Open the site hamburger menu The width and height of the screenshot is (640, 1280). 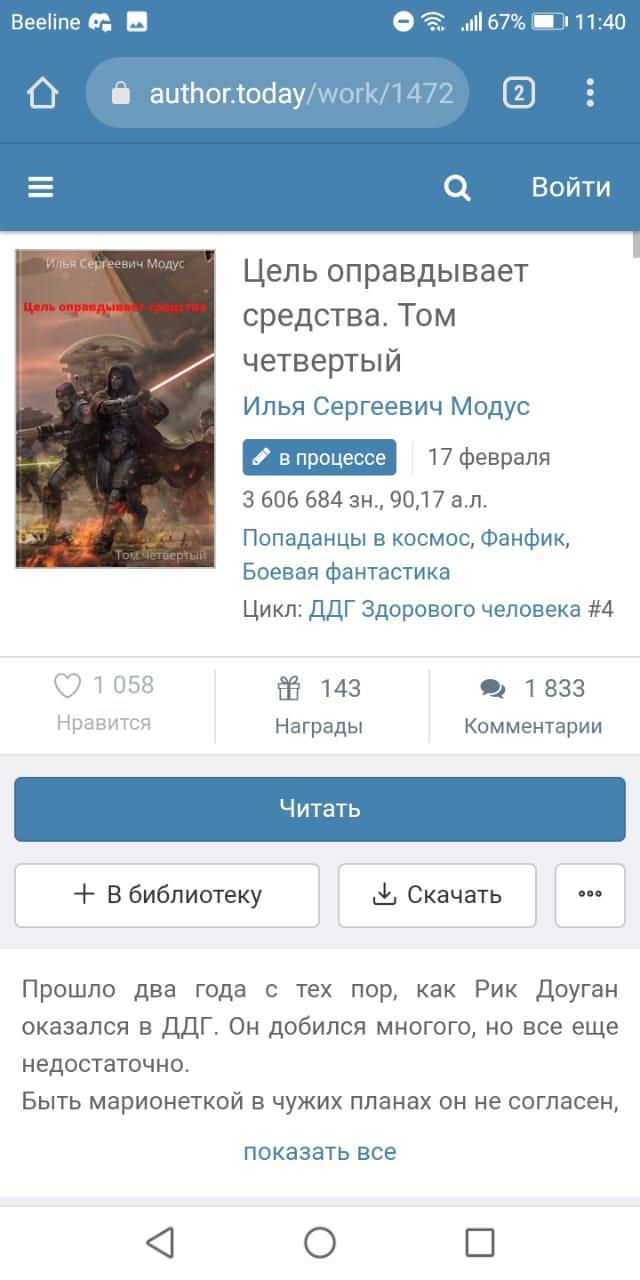41,187
